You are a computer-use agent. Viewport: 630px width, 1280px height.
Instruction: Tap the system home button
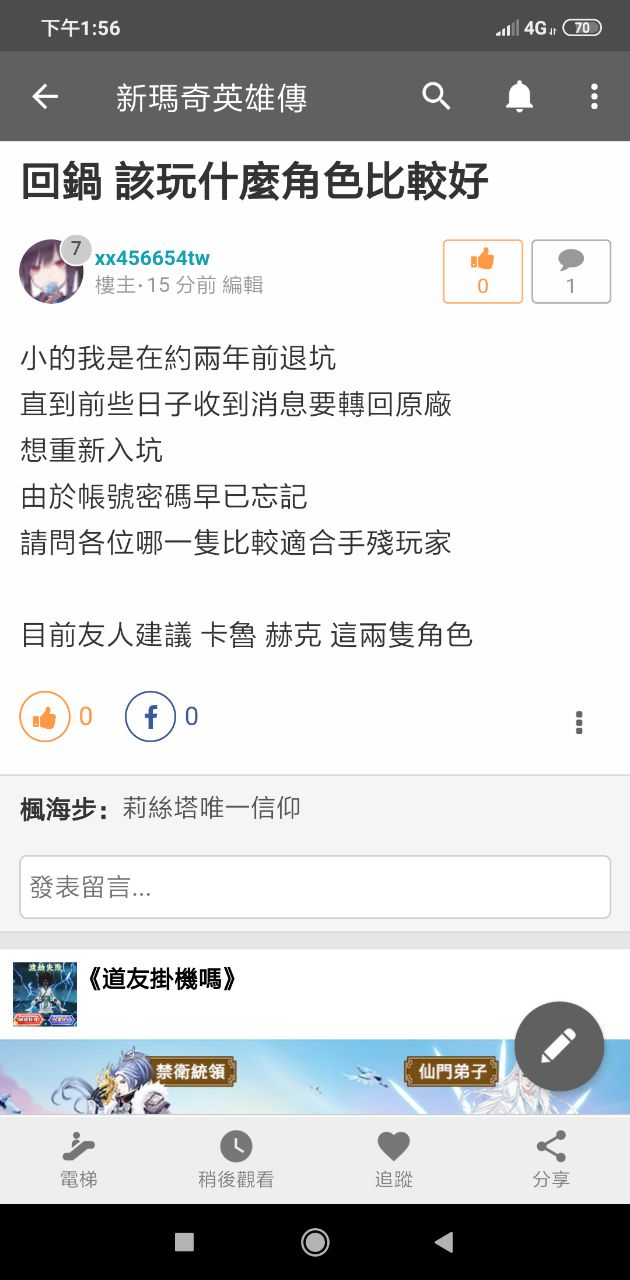click(x=315, y=1242)
